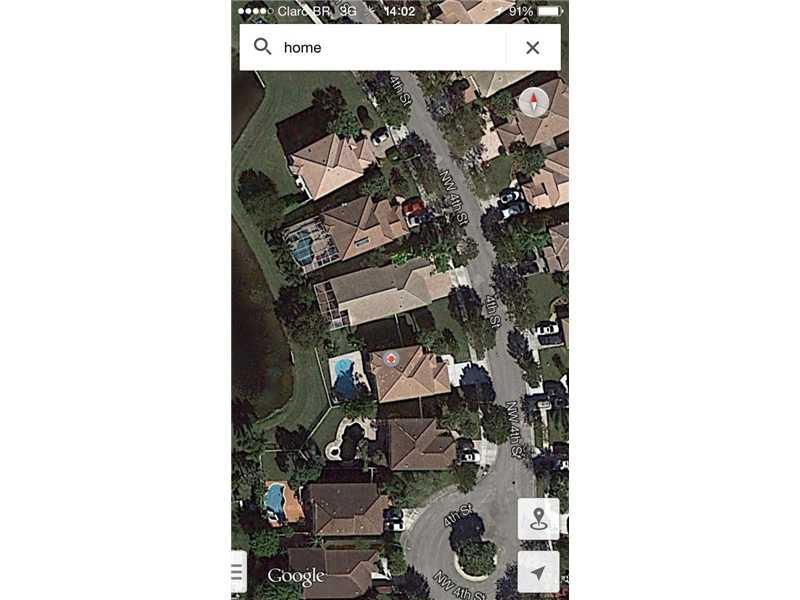Tap the compass to reset north
800x600 pixels.
(534, 101)
